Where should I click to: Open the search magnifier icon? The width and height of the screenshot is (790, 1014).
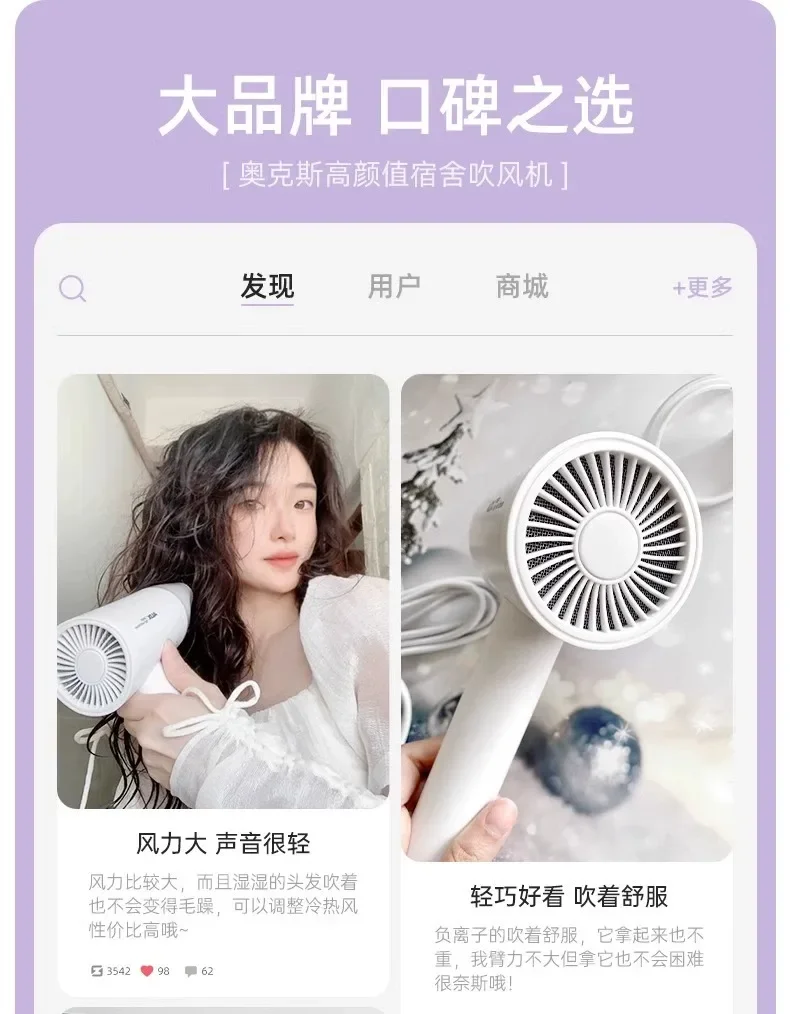tap(73, 288)
